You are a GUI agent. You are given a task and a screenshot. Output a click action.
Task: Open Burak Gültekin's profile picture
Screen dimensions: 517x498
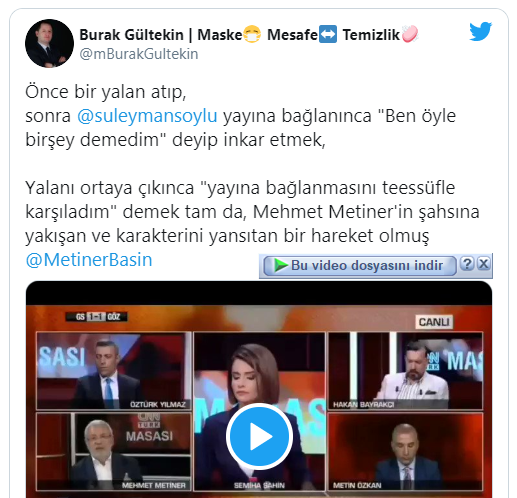(49, 43)
